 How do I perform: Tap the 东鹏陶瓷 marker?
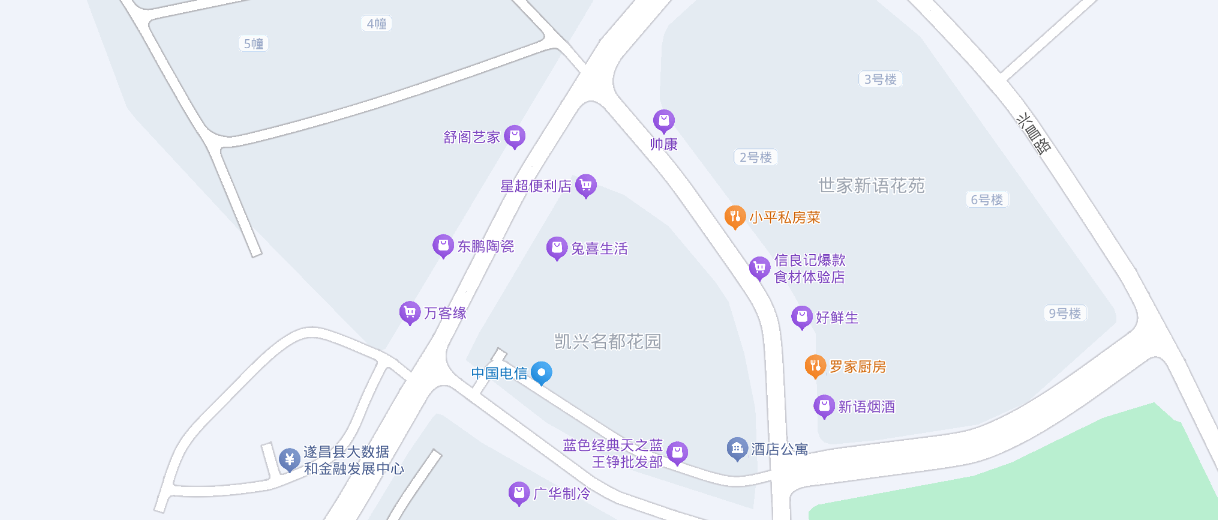click(443, 245)
